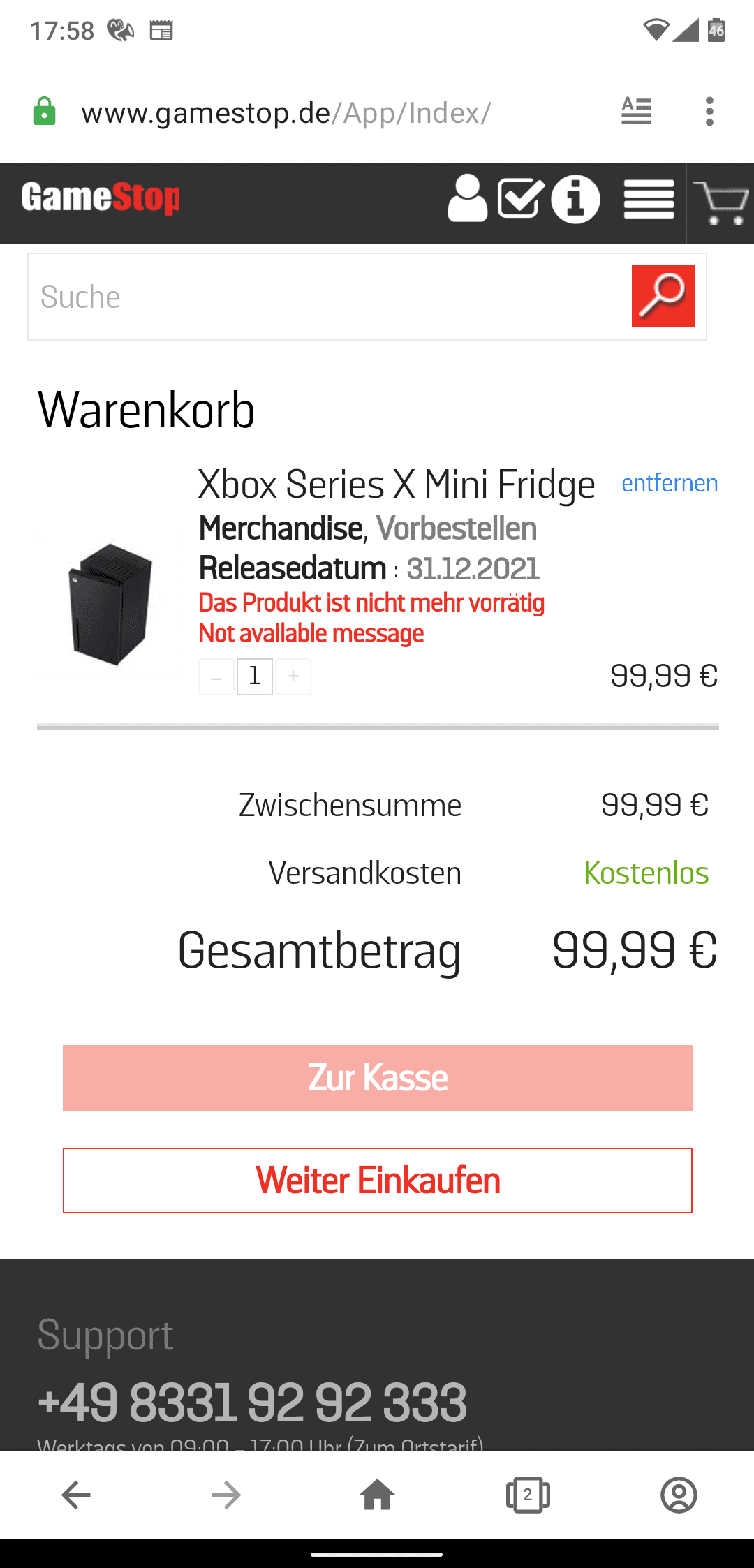Open the shopping cart icon
Screen dimensions: 754x1568
(720, 202)
